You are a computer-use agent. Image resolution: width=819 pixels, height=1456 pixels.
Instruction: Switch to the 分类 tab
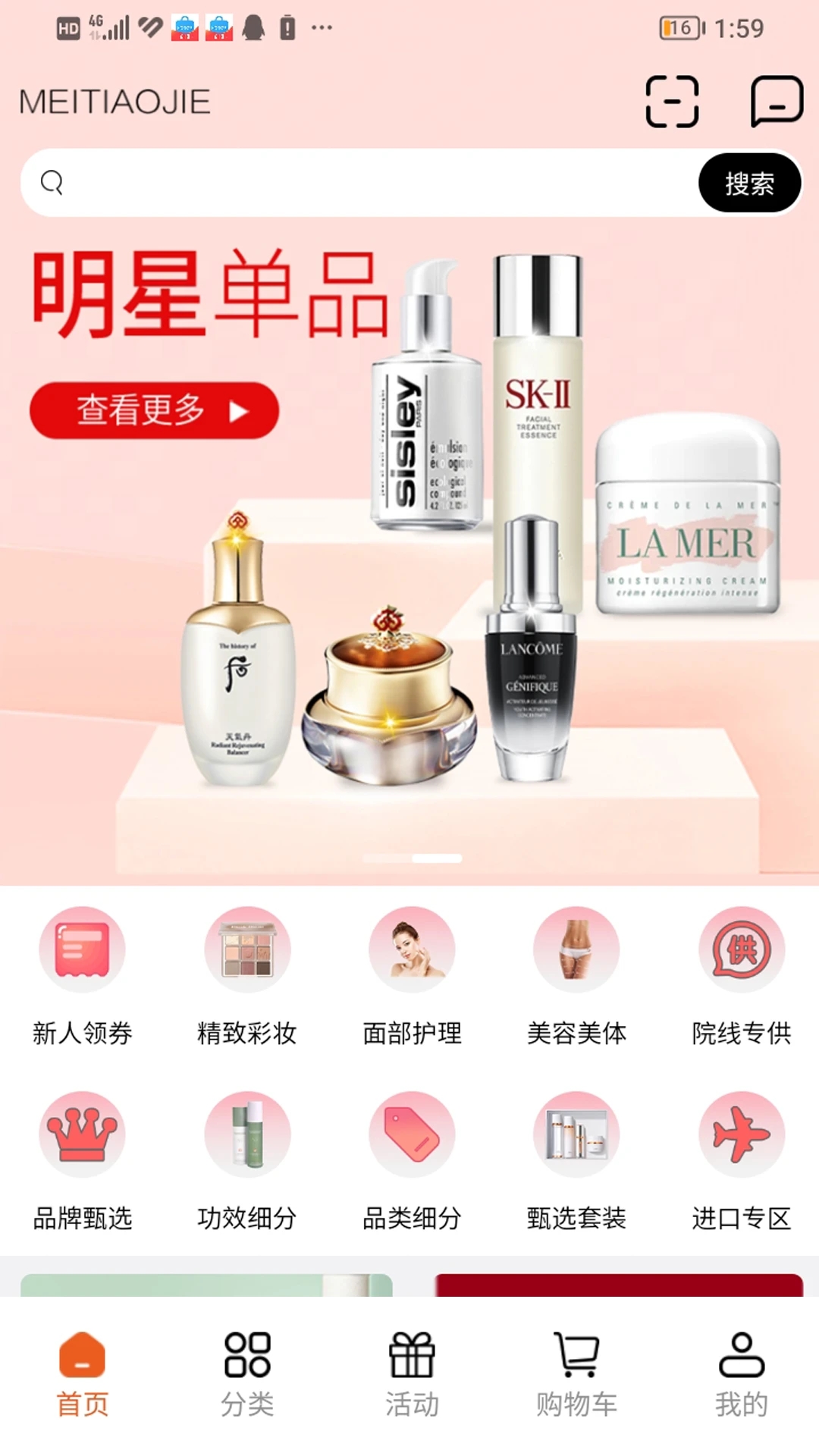[x=247, y=1374]
